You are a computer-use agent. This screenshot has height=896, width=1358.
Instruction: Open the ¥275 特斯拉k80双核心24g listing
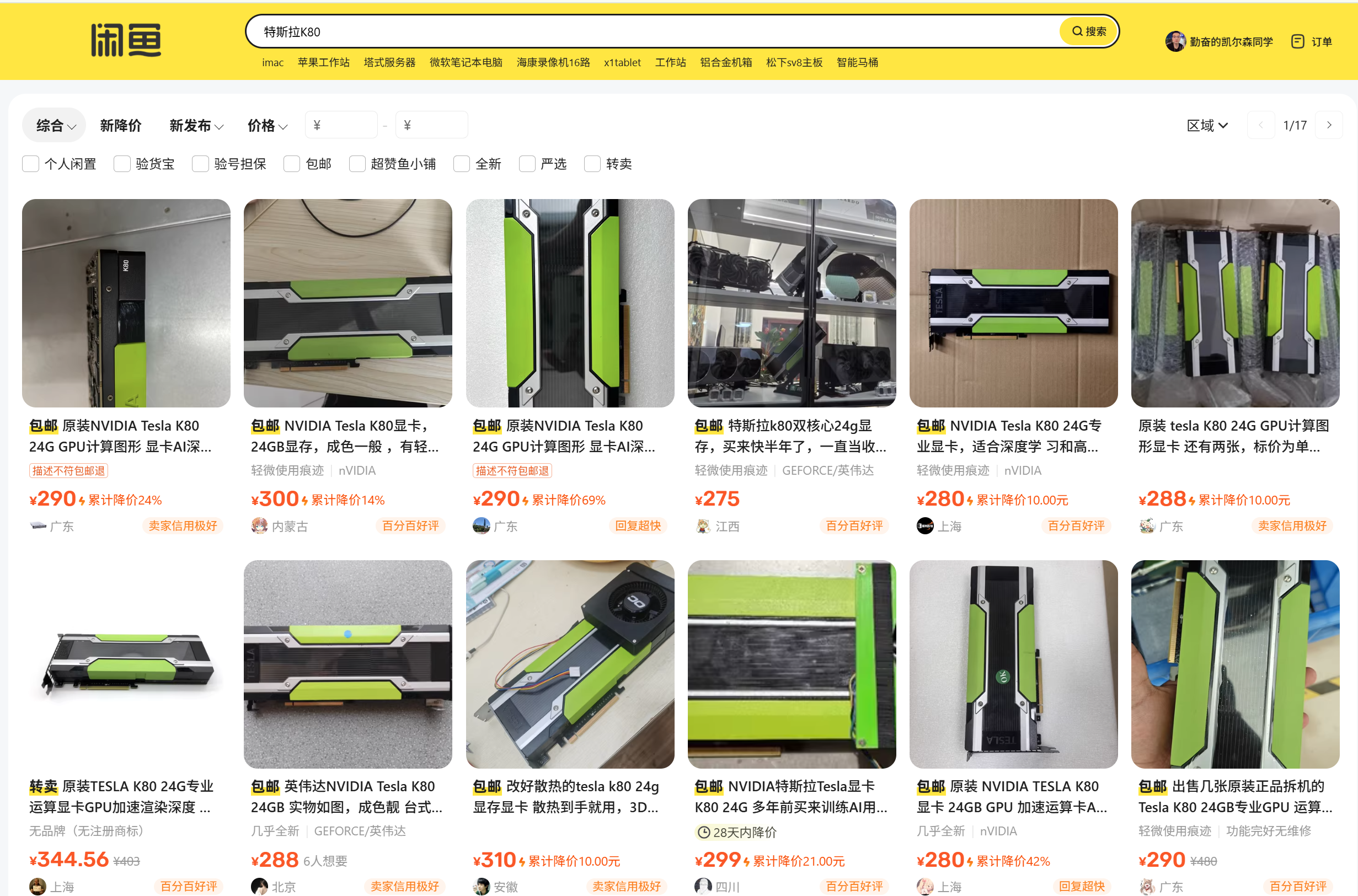pyautogui.click(x=791, y=303)
